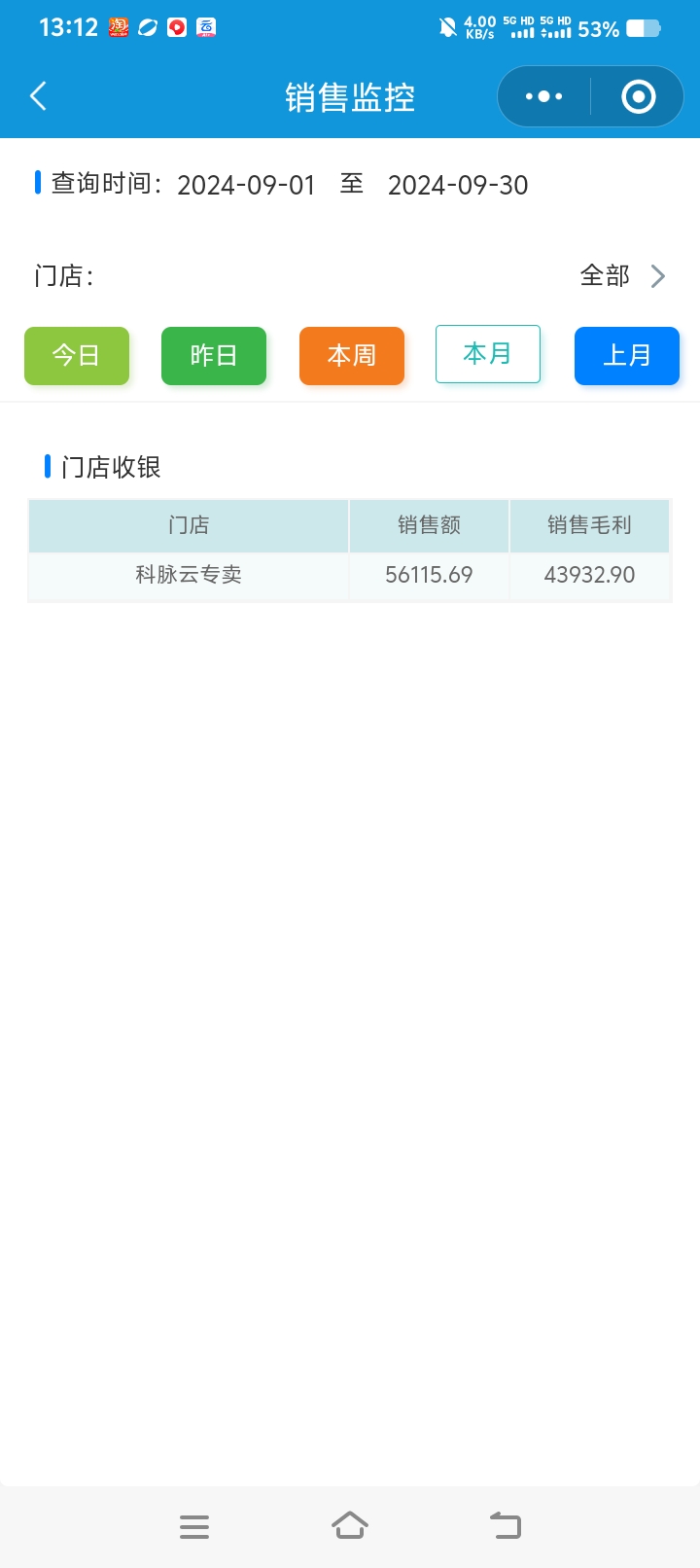This screenshot has width=700, height=1568.
Task: Open the store selector showing 全部
Action: [622, 276]
